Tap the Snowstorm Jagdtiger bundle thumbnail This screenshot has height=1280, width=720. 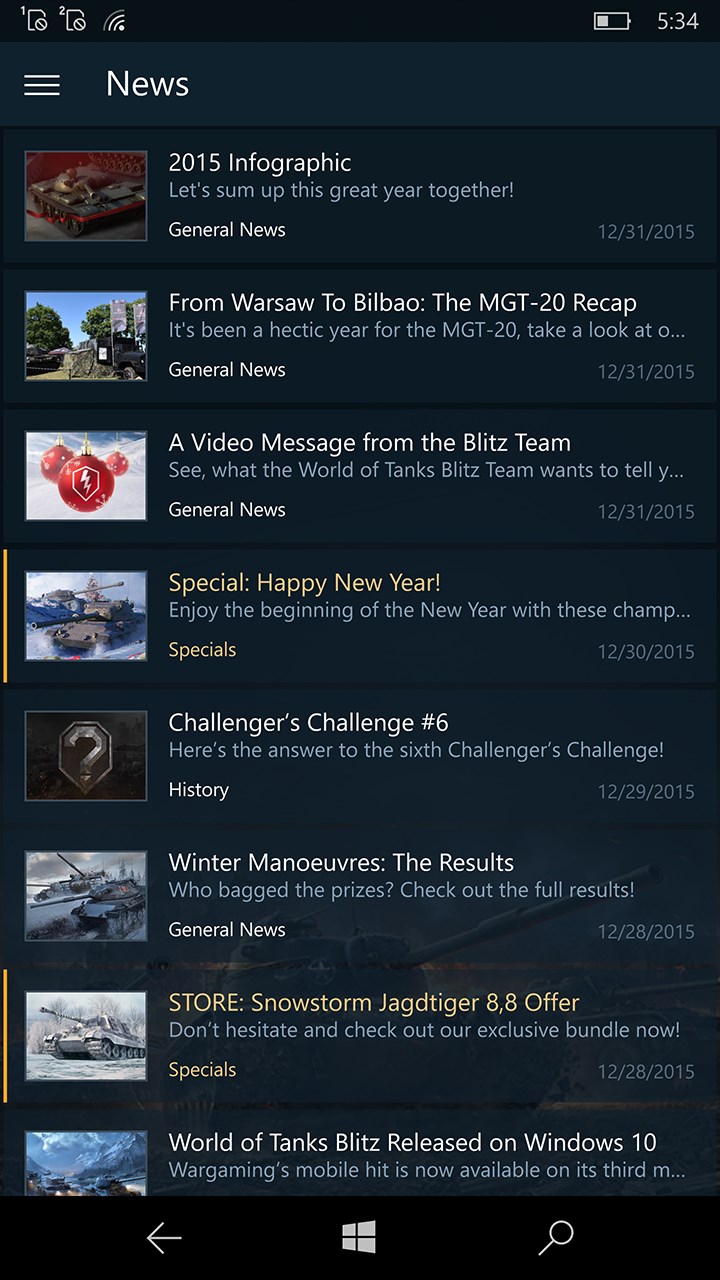click(x=85, y=1036)
